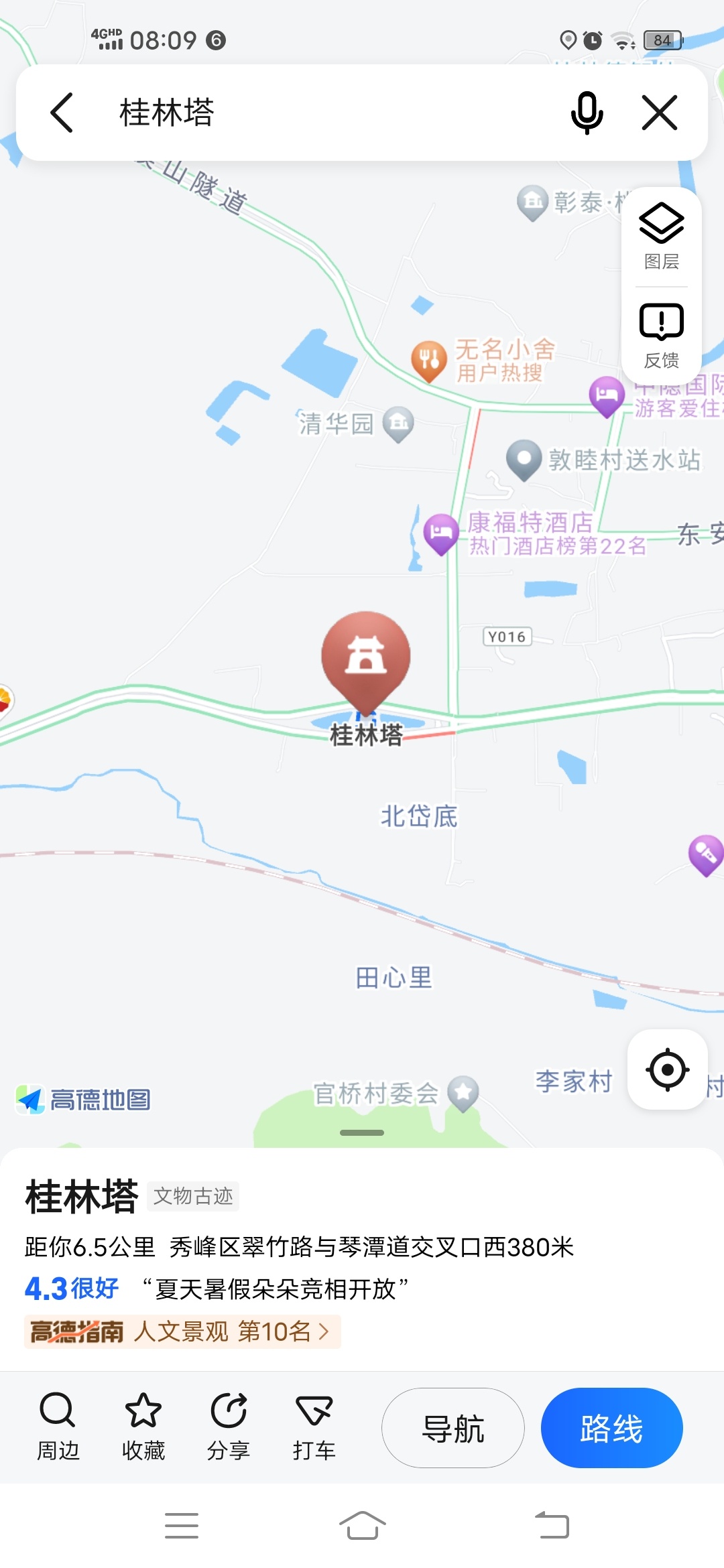The width and height of the screenshot is (724, 1568).
Task: Tap the 桂林塔 search field
Action: pos(322,113)
